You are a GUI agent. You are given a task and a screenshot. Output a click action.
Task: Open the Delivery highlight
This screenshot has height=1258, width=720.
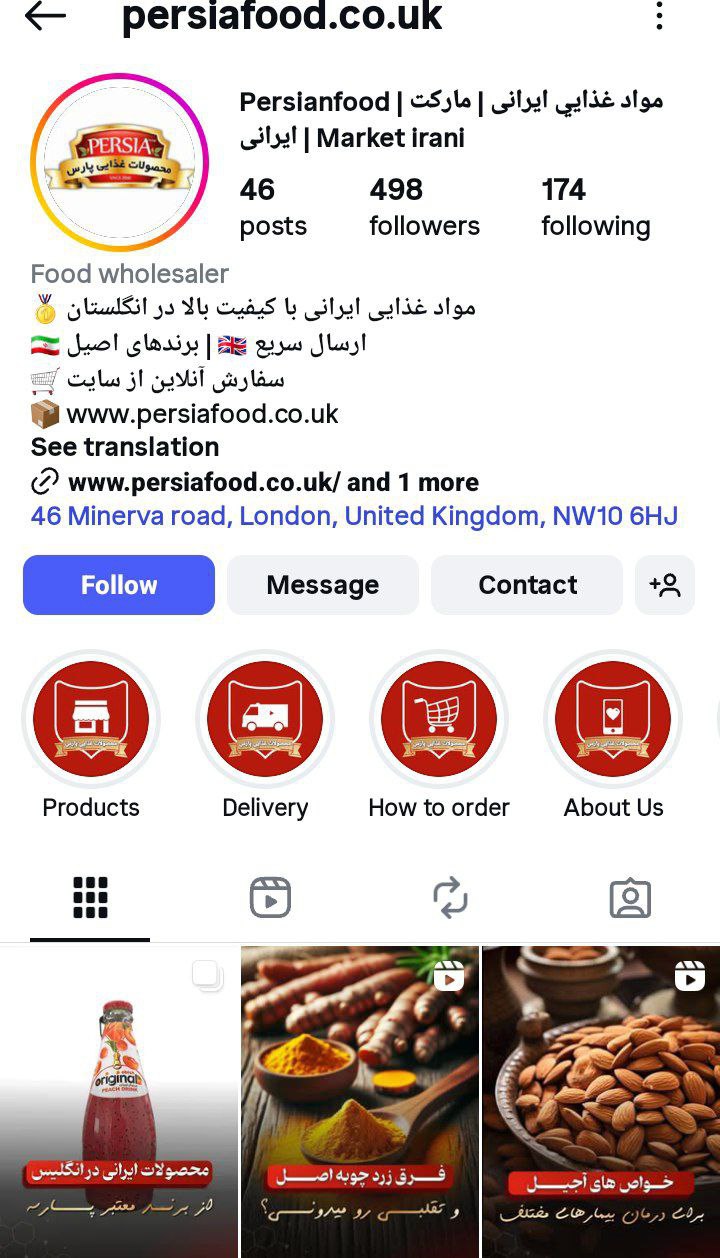pos(265,720)
